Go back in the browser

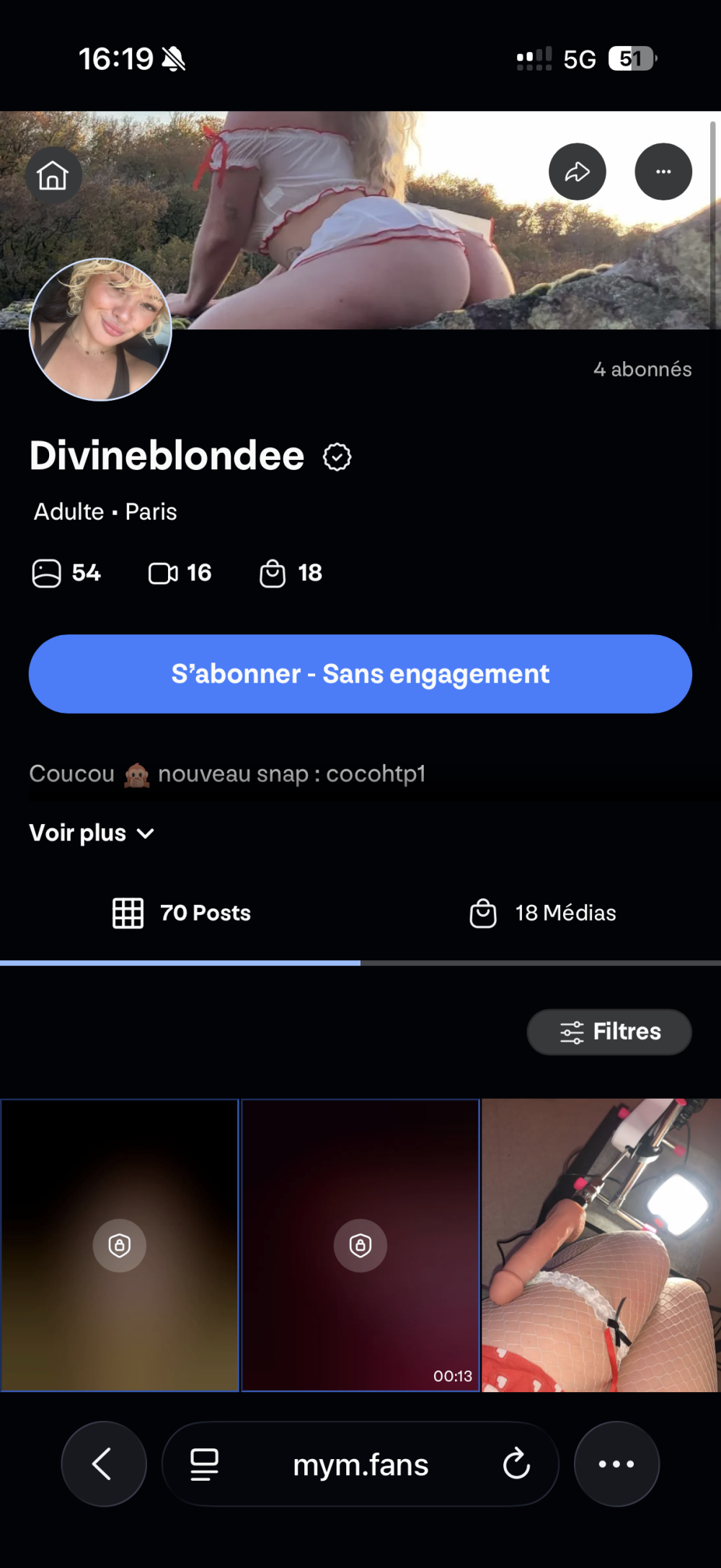pyautogui.click(x=104, y=1464)
